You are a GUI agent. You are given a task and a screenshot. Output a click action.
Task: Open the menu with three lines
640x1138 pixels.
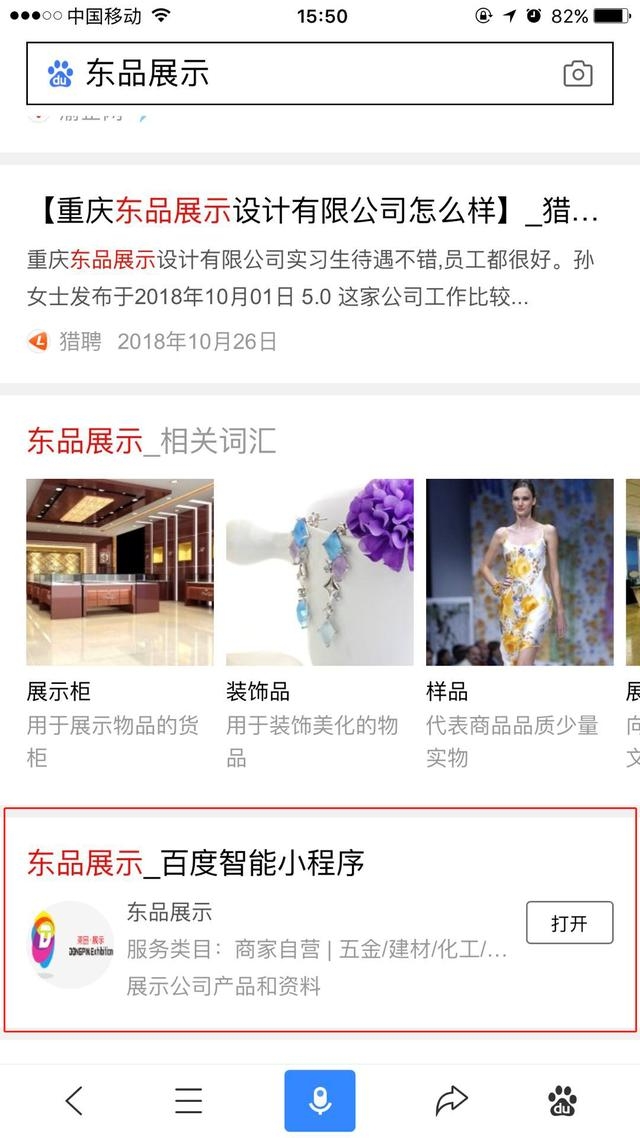188,1101
